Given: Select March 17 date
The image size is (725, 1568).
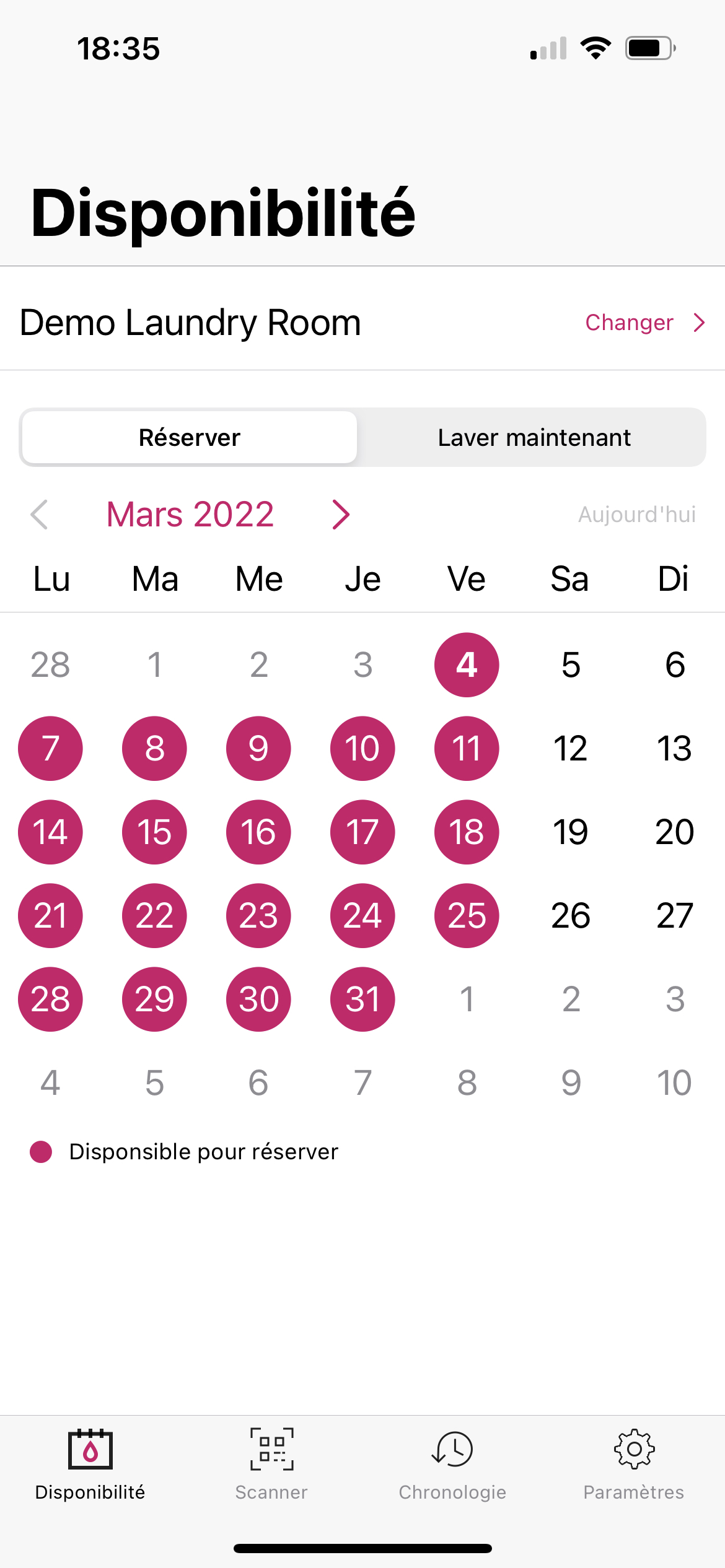Looking at the screenshot, I should (x=362, y=832).
